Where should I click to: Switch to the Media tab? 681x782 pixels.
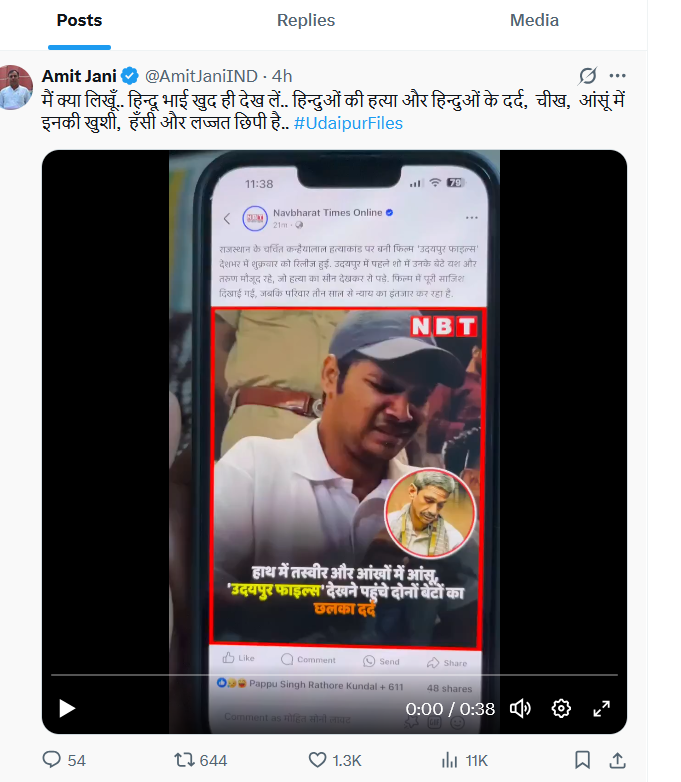click(x=534, y=20)
